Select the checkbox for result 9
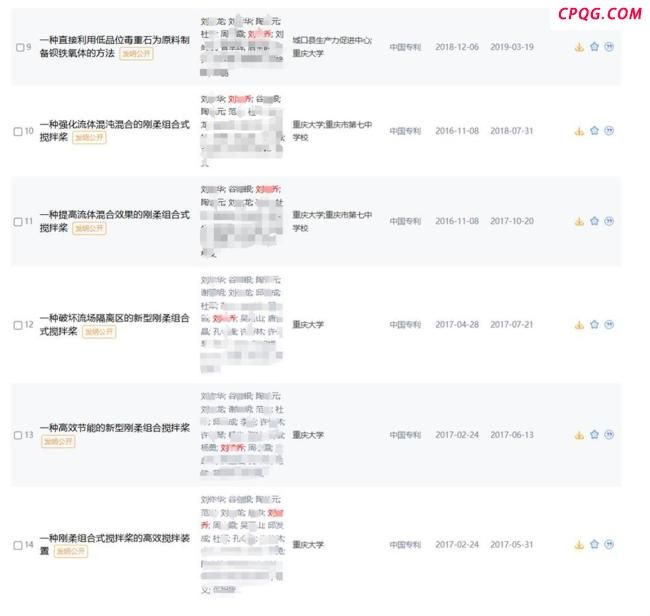Viewport: 650px width, 616px height. point(19,48)
